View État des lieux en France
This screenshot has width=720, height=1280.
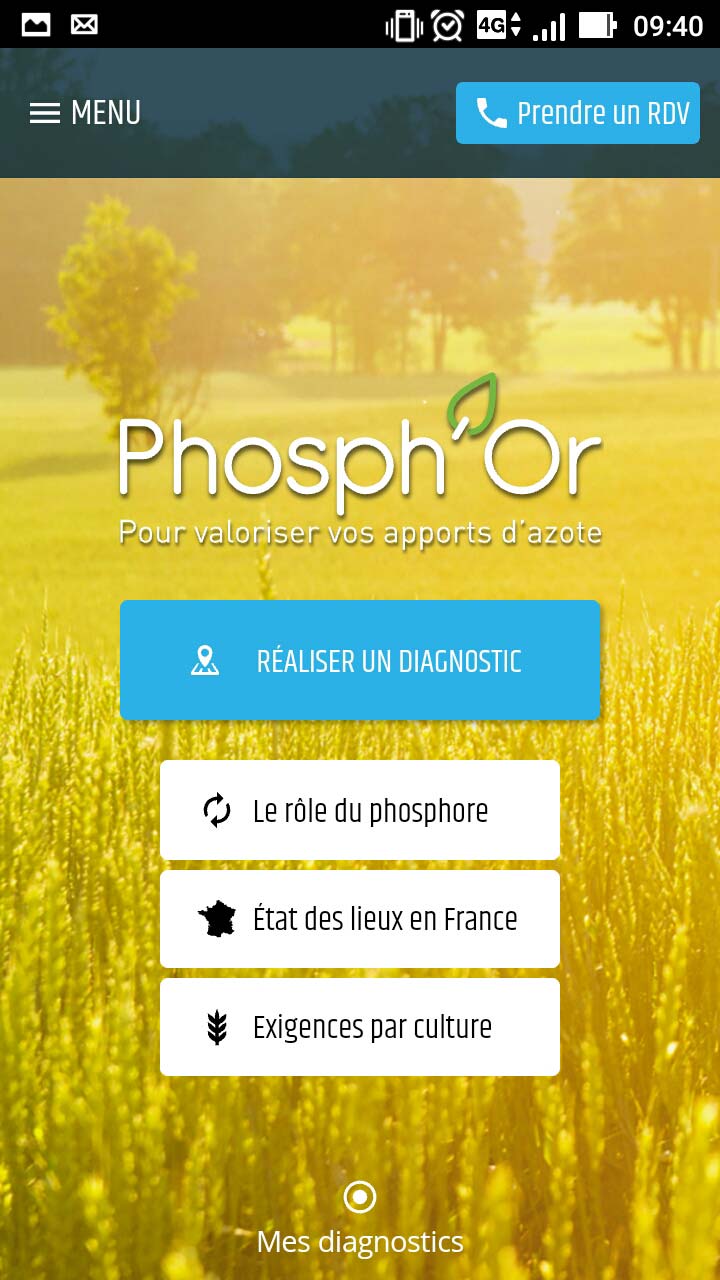(x=360, y=919)
